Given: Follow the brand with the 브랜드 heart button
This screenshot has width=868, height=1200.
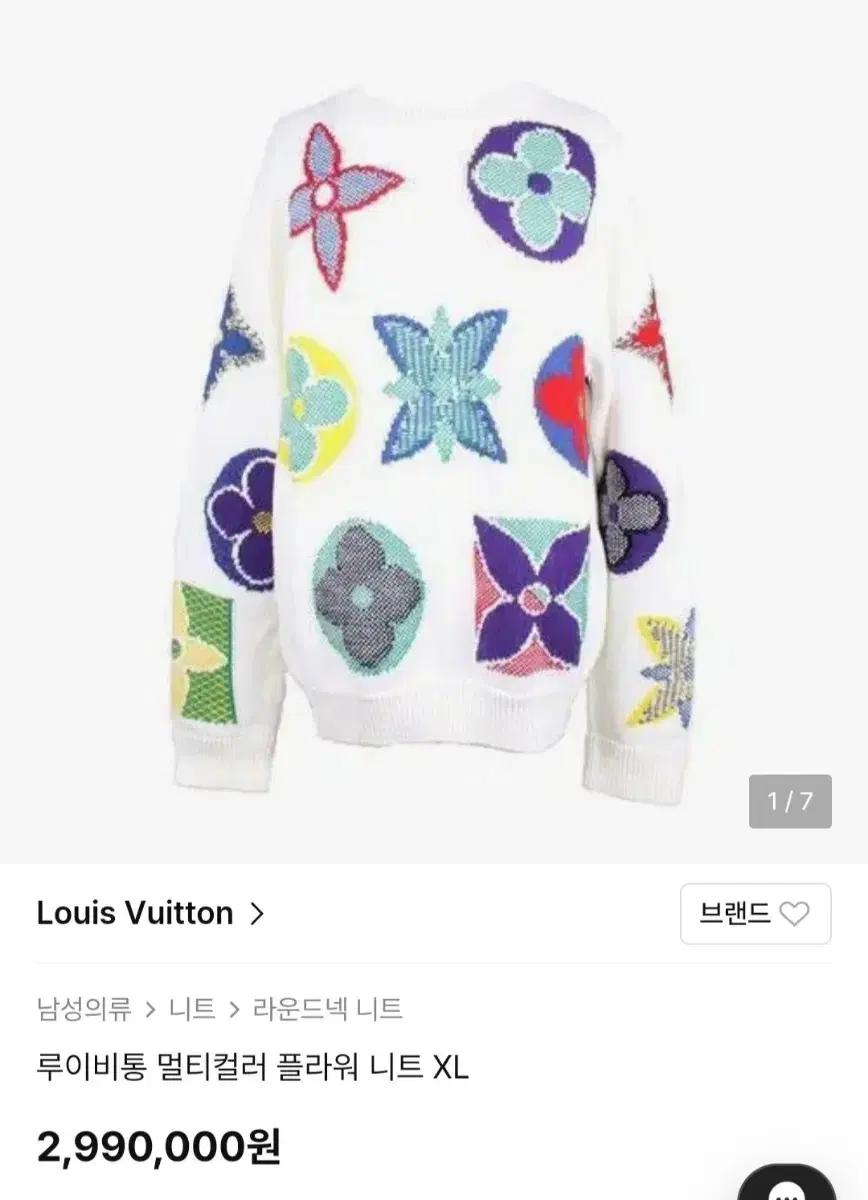Looking at the screenshot, I should click(755, 914).
